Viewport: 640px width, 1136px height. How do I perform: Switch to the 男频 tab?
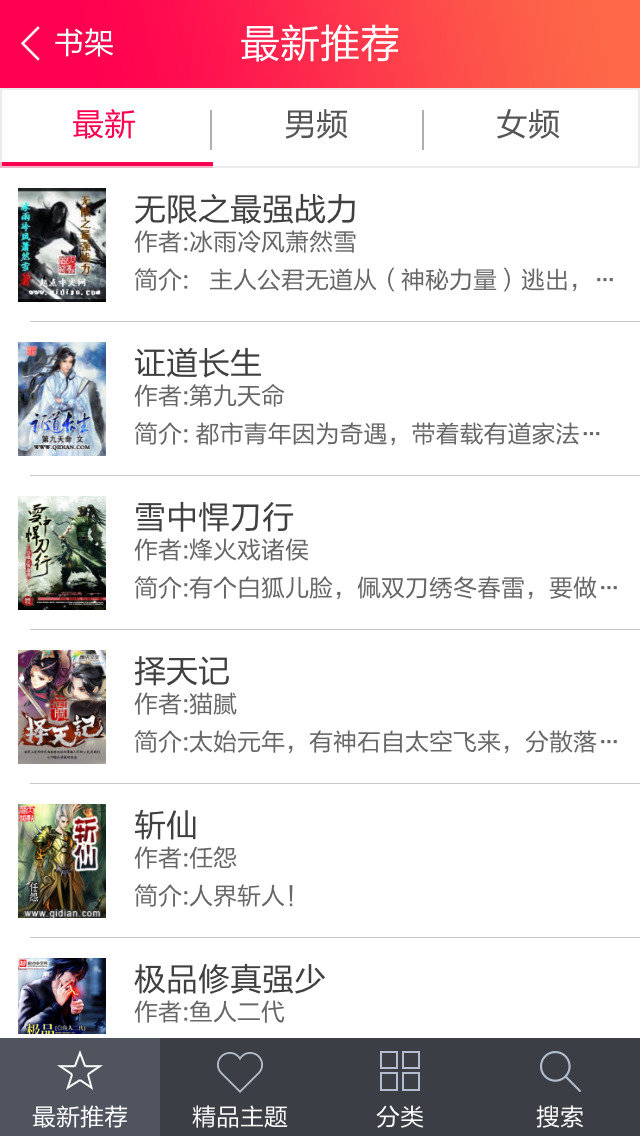click(x=316, y=126)
